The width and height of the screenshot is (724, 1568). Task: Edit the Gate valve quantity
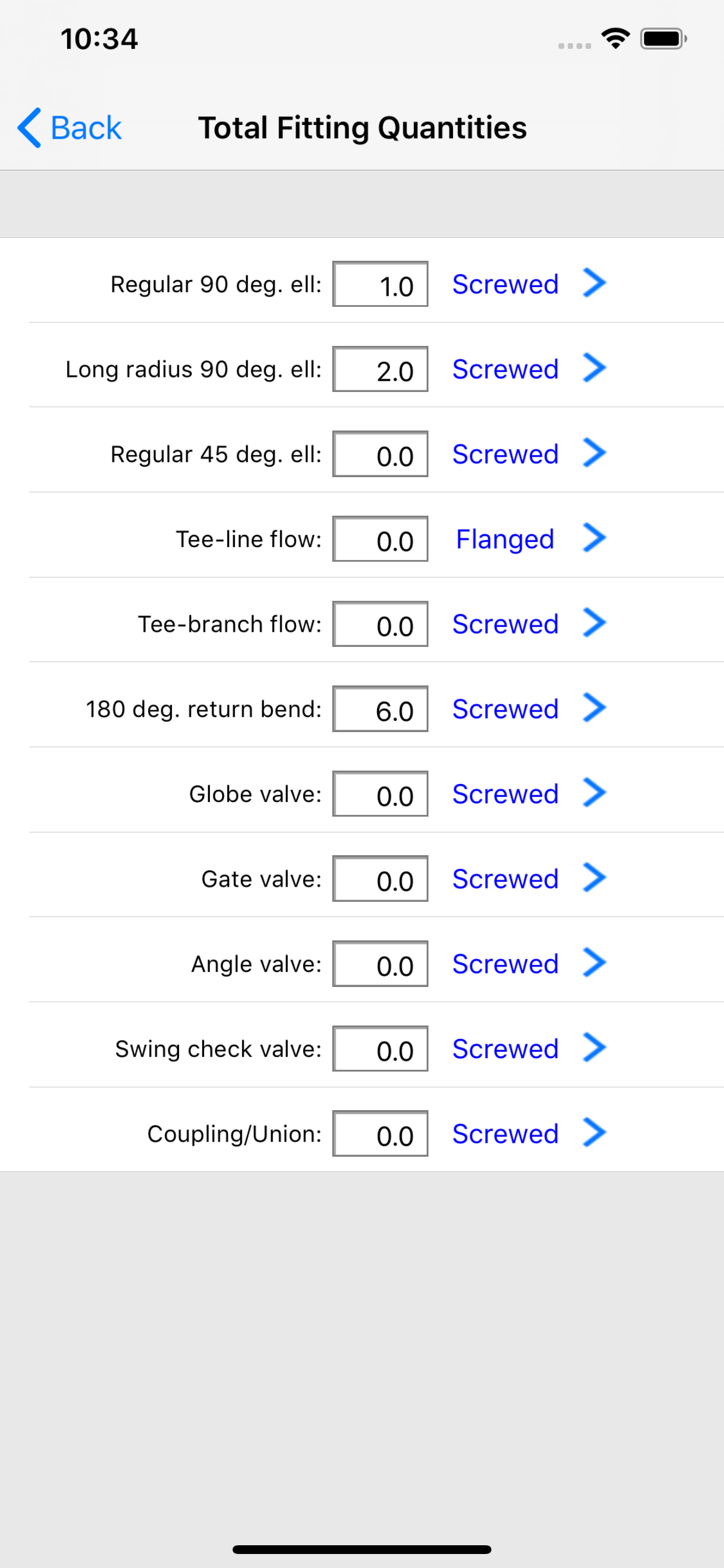380,879
